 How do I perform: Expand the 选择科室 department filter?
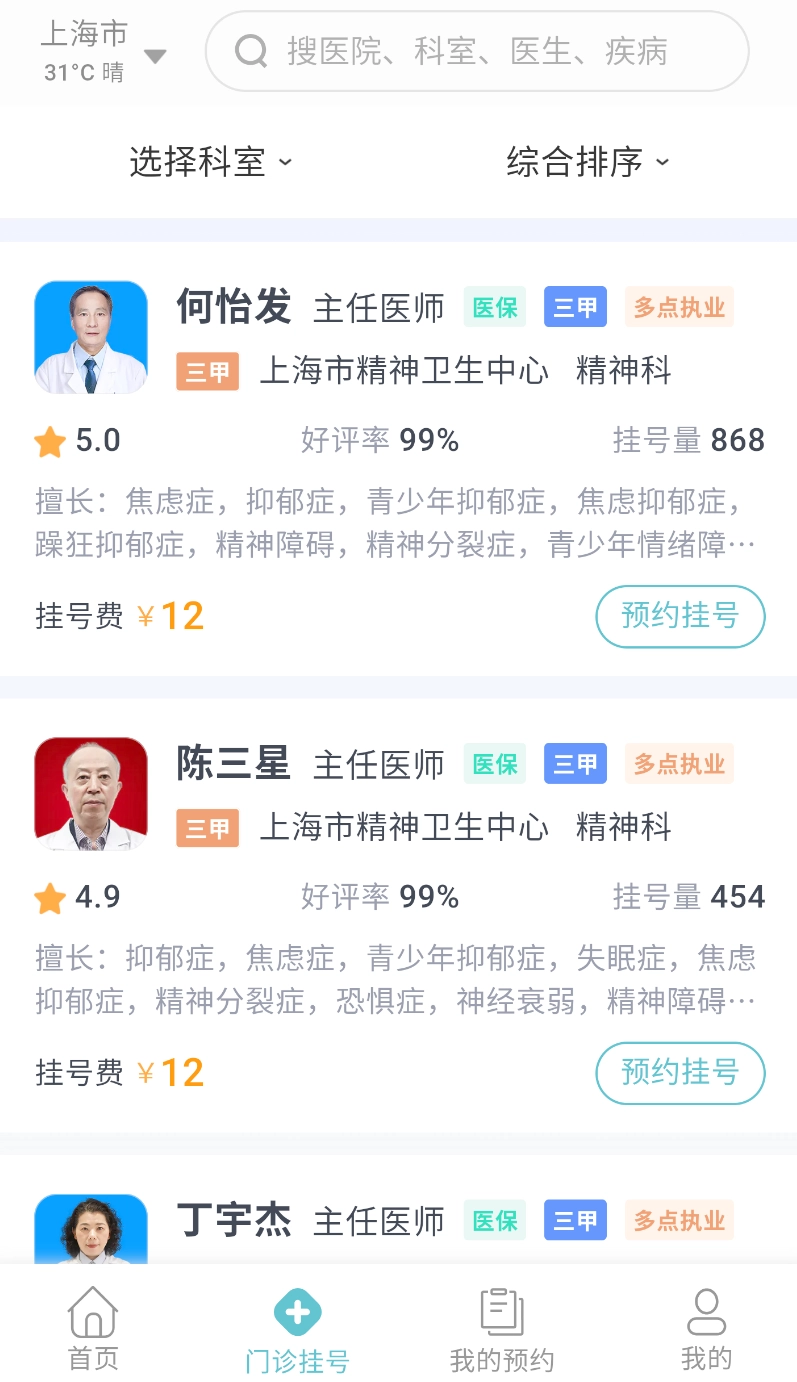pos(210,161)
